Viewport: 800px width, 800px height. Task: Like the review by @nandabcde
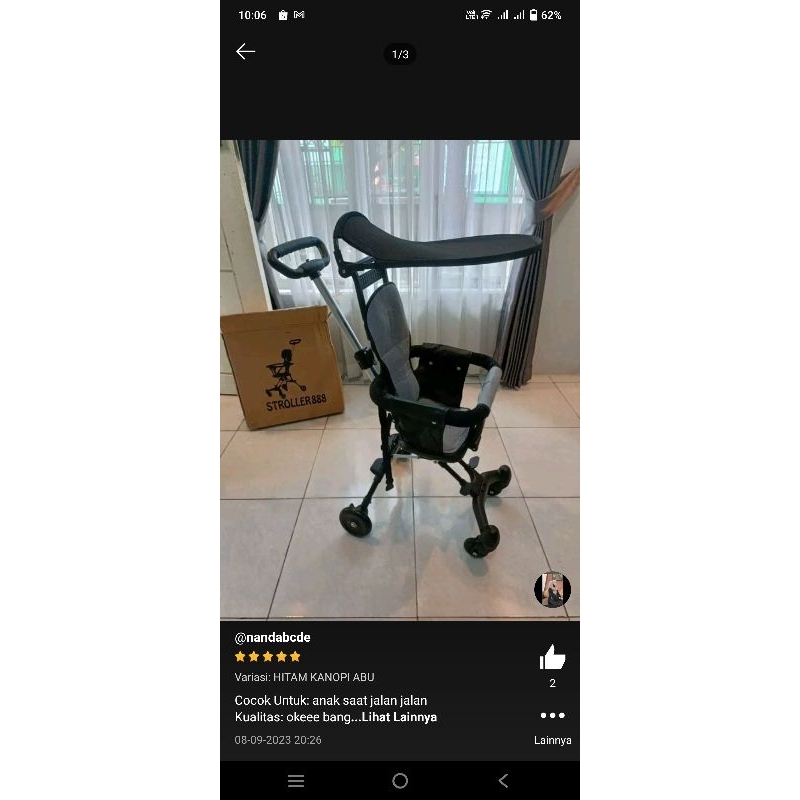[552, 658]
